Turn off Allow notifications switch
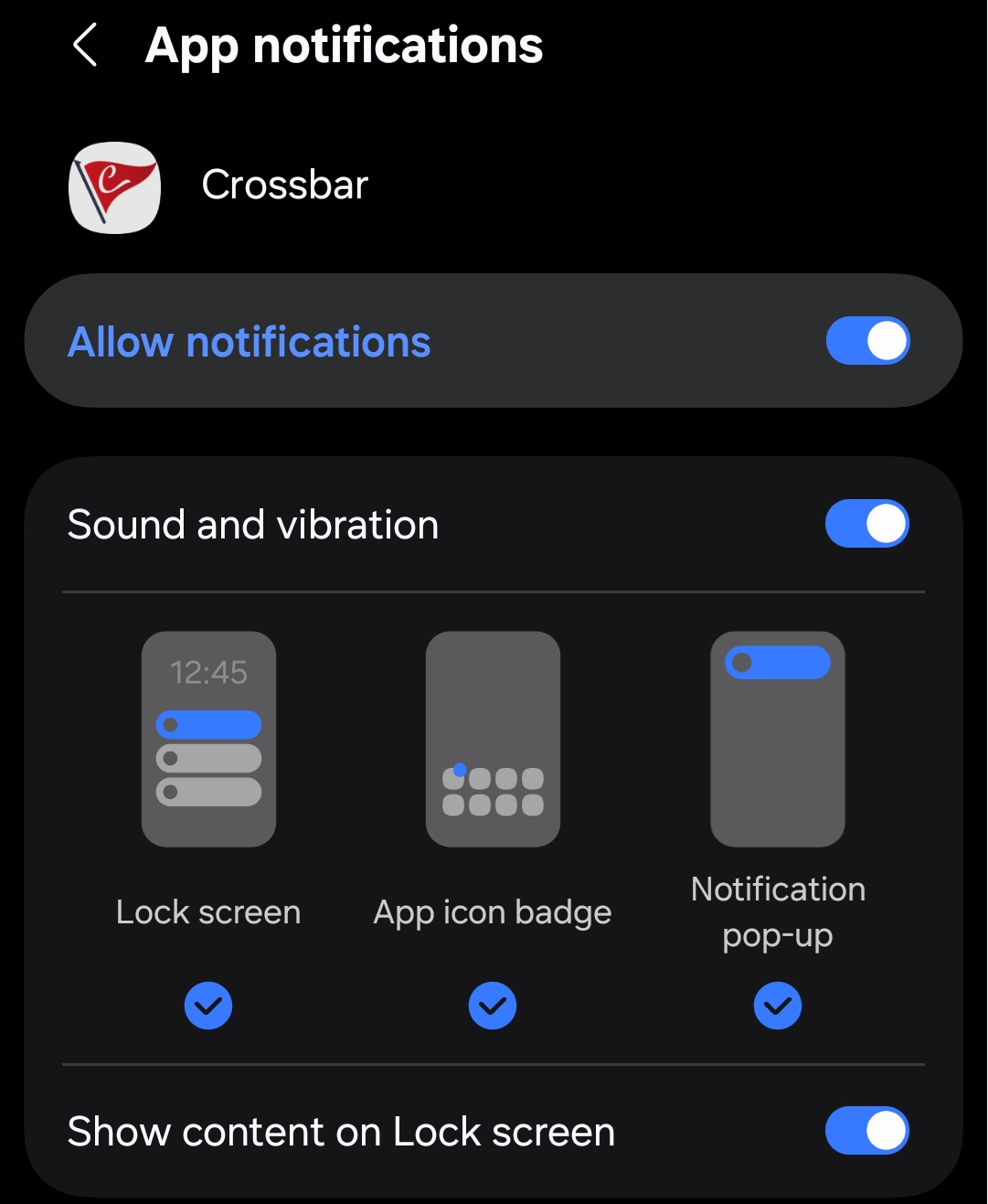Viewport: 988px width, 1204px height. click(866, 341)
